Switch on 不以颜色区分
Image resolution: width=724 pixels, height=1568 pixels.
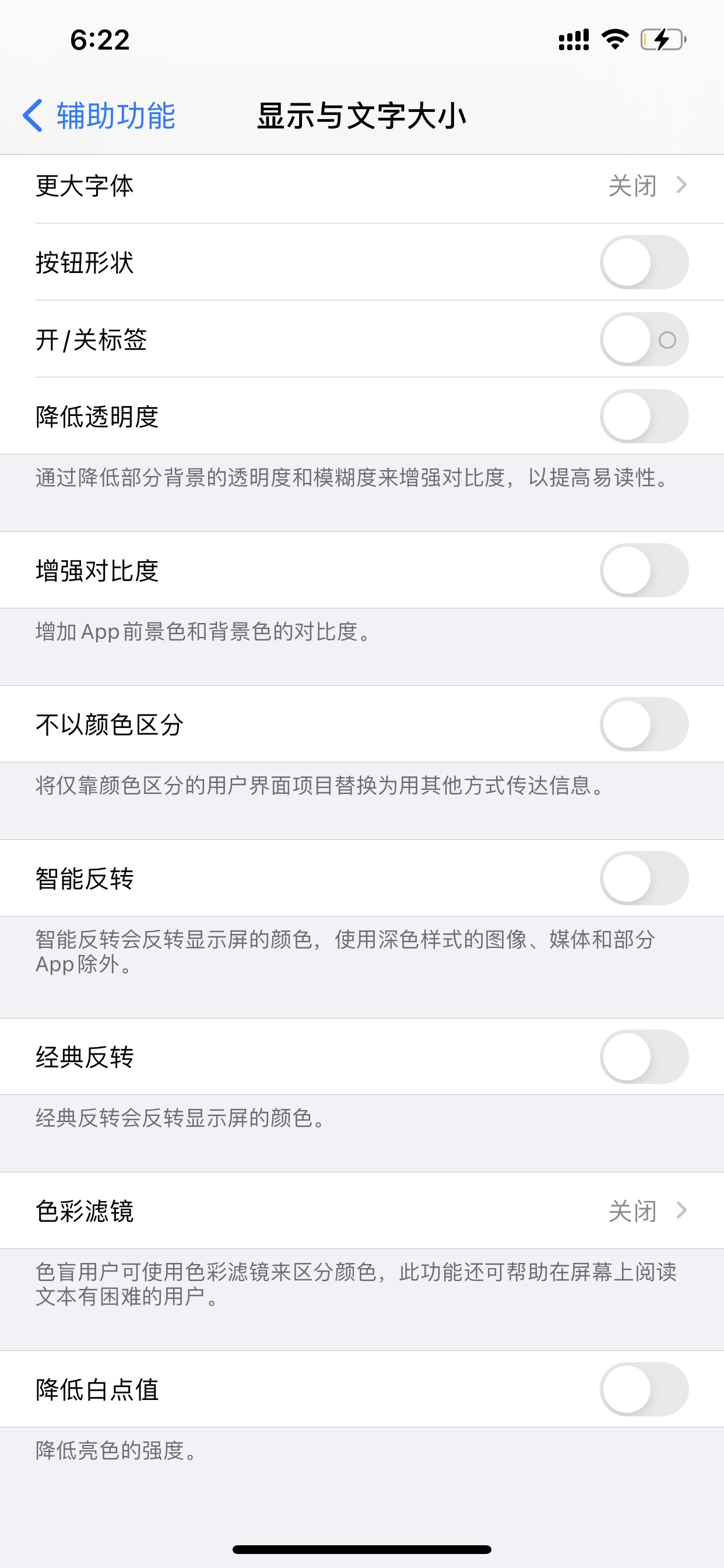(x=643, y=724)
